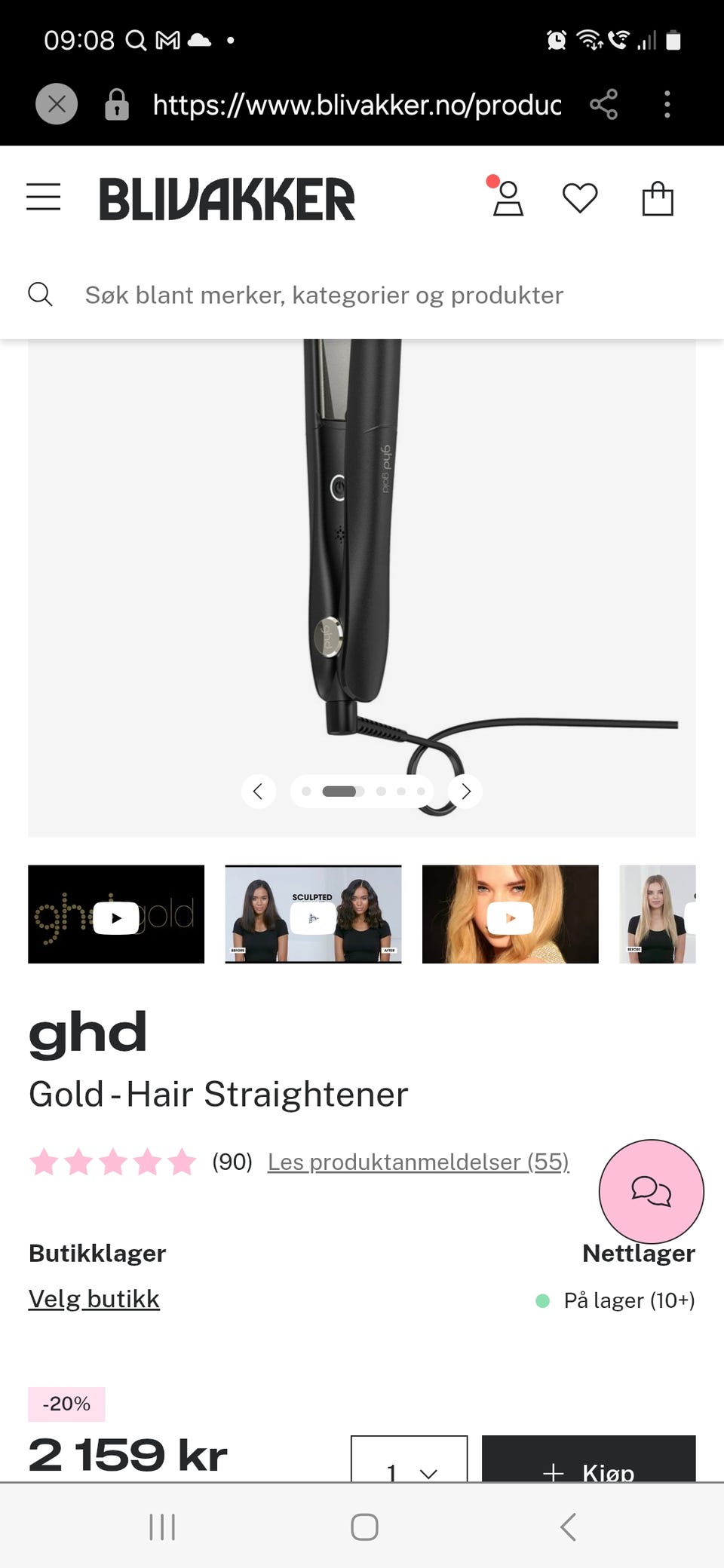Open the user account icon
This screenshot has width=724, height=1568.
click(x=508, y=198)
